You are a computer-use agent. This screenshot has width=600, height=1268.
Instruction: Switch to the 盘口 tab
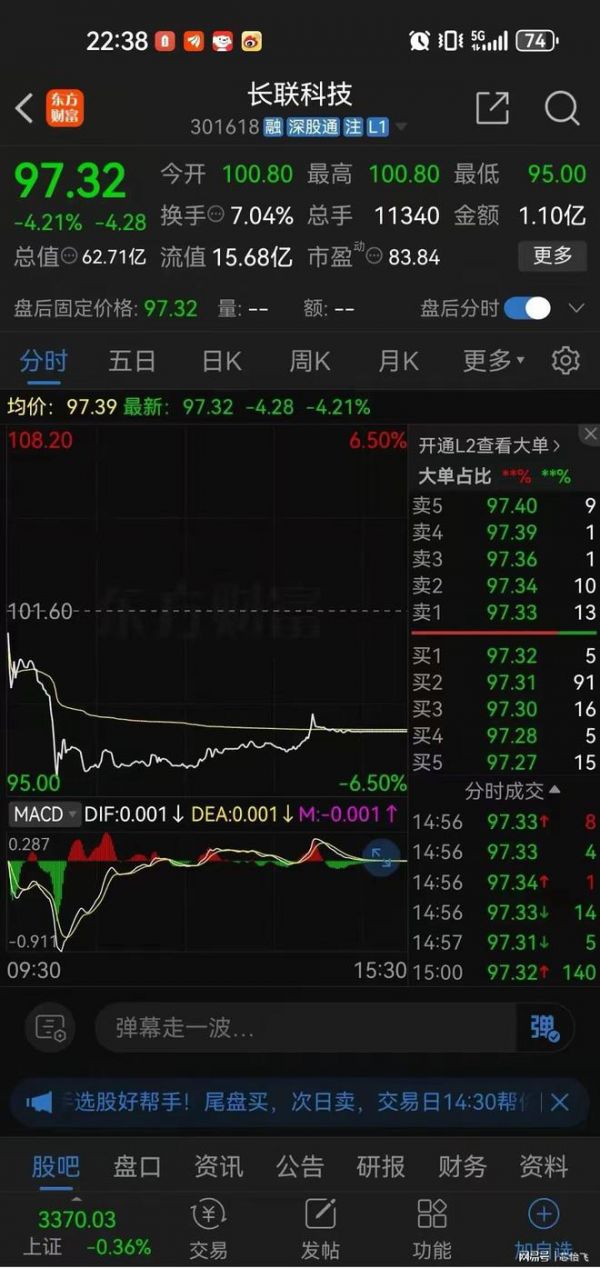[137, 1166]
